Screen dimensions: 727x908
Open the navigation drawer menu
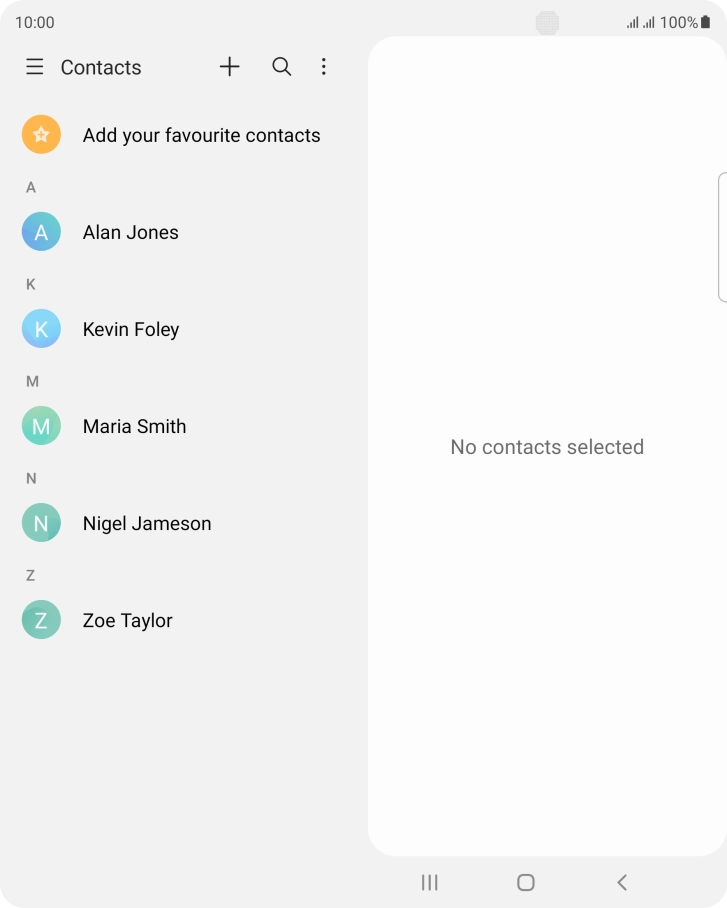(x=35, y=67)
